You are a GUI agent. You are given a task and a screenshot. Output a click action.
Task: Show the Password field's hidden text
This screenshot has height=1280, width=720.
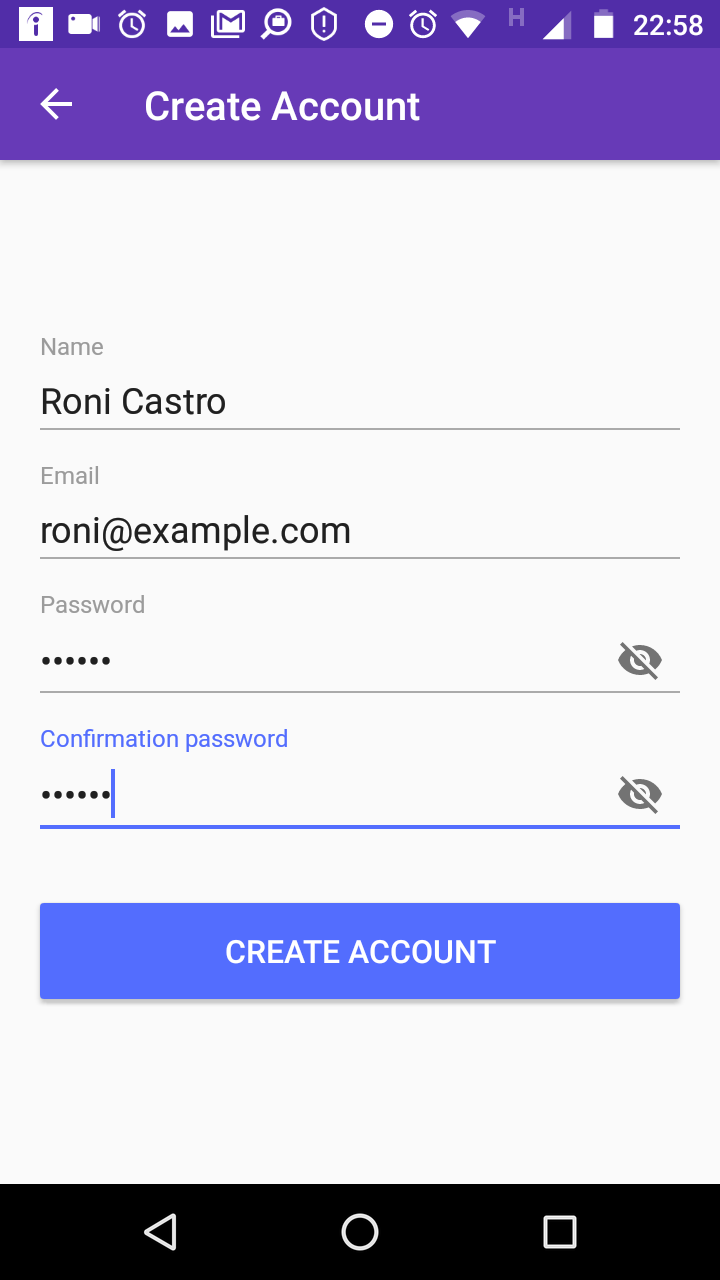pos(640,660)
